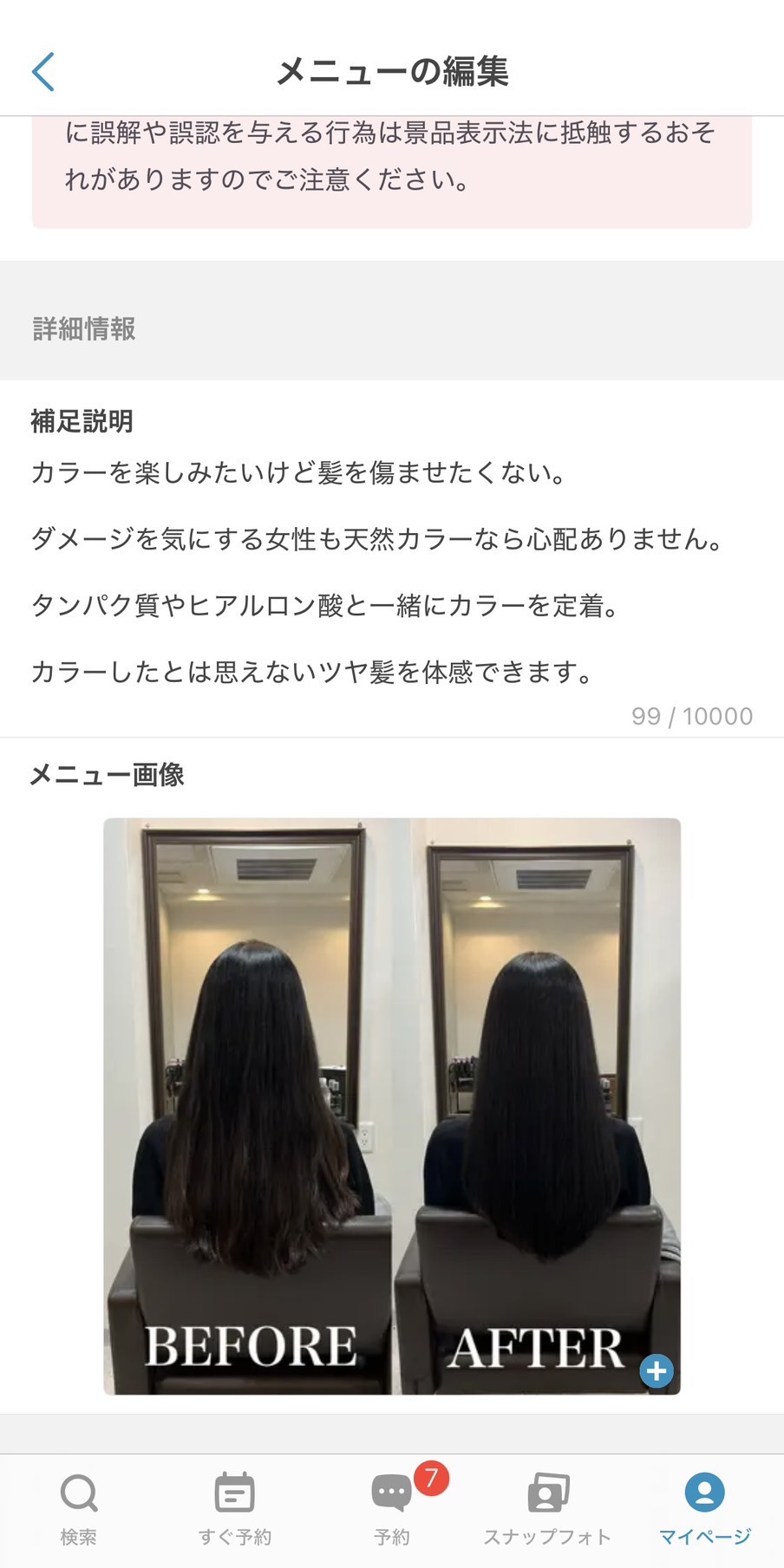Open the すぐ予約 tab
Image resolution: width=784 pixels, height=1568 pixels.
click(234, 1508)
